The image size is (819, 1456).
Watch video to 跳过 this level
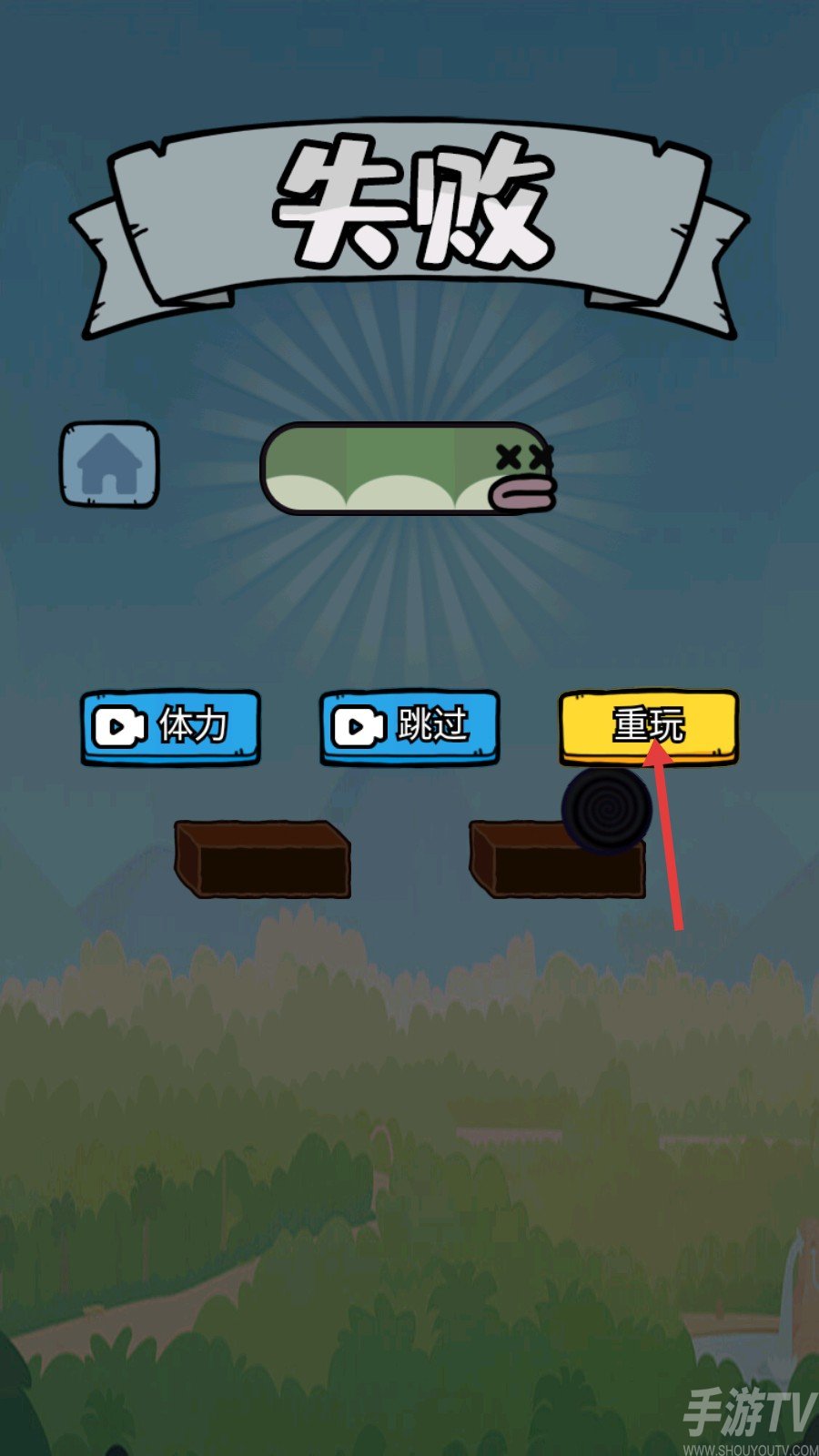409,726
